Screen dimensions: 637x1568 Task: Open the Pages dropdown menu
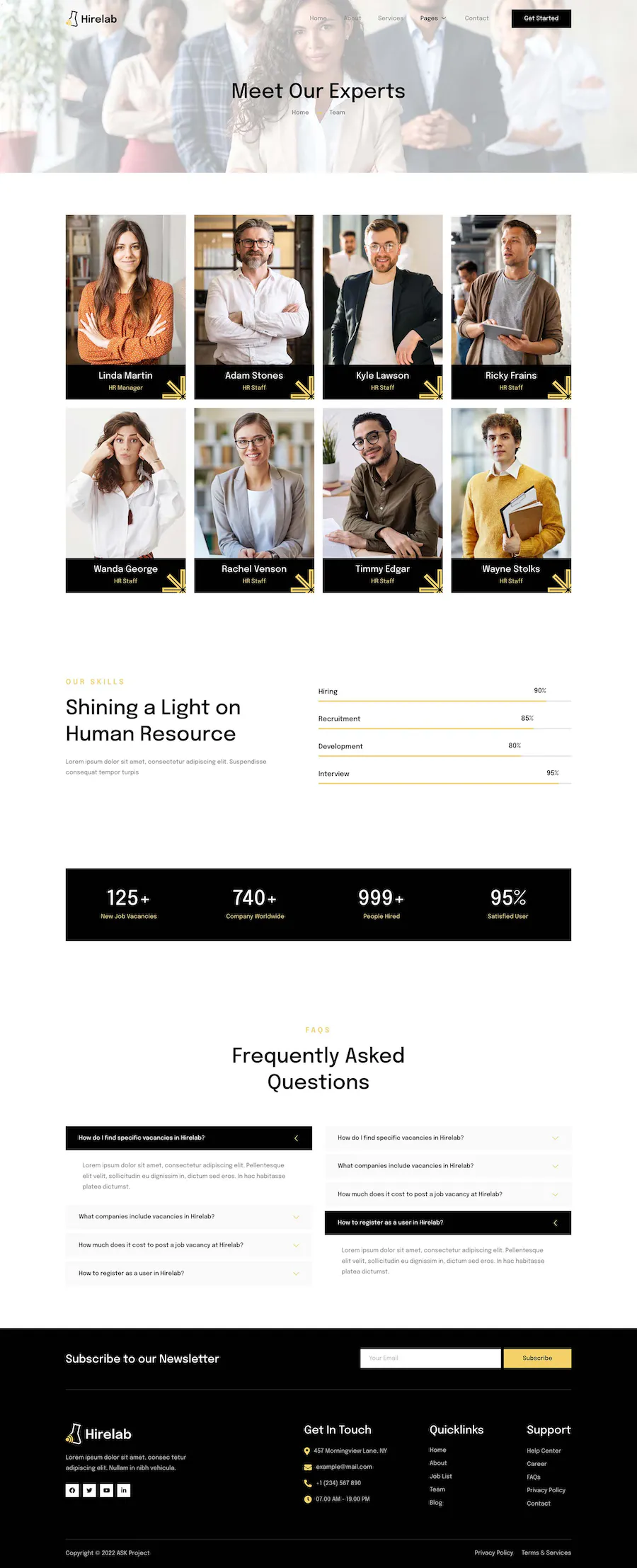point(432,18)
